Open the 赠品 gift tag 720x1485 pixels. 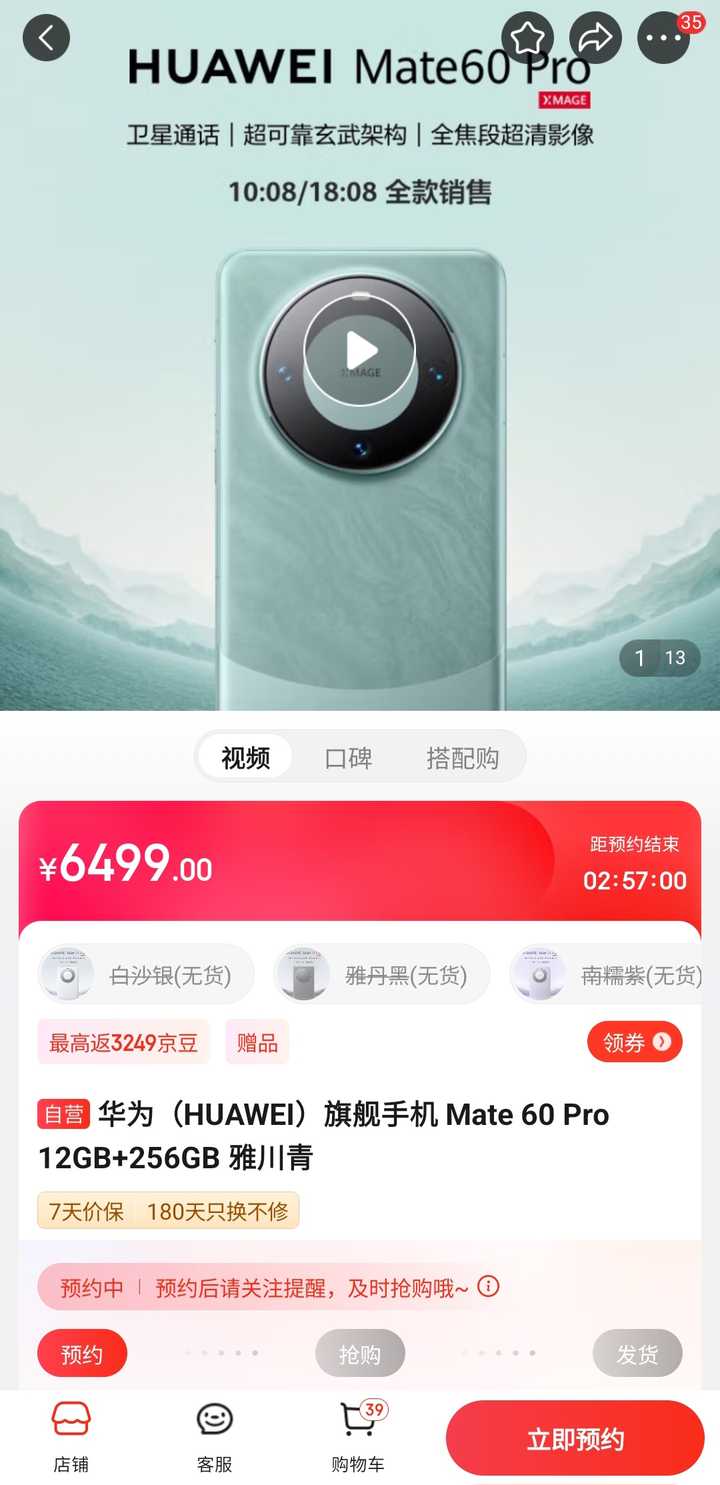coord(257,1043)
